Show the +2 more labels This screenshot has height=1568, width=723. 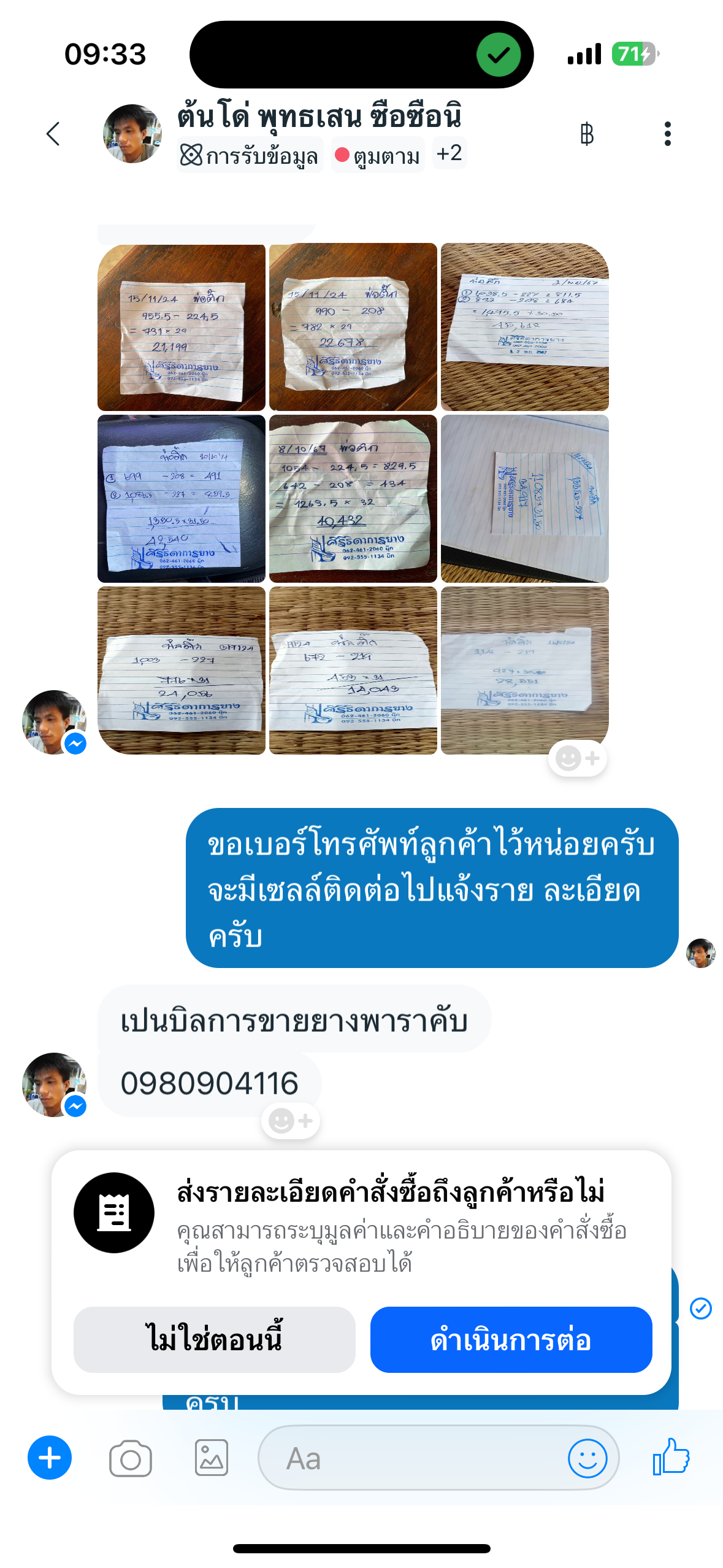449,153
